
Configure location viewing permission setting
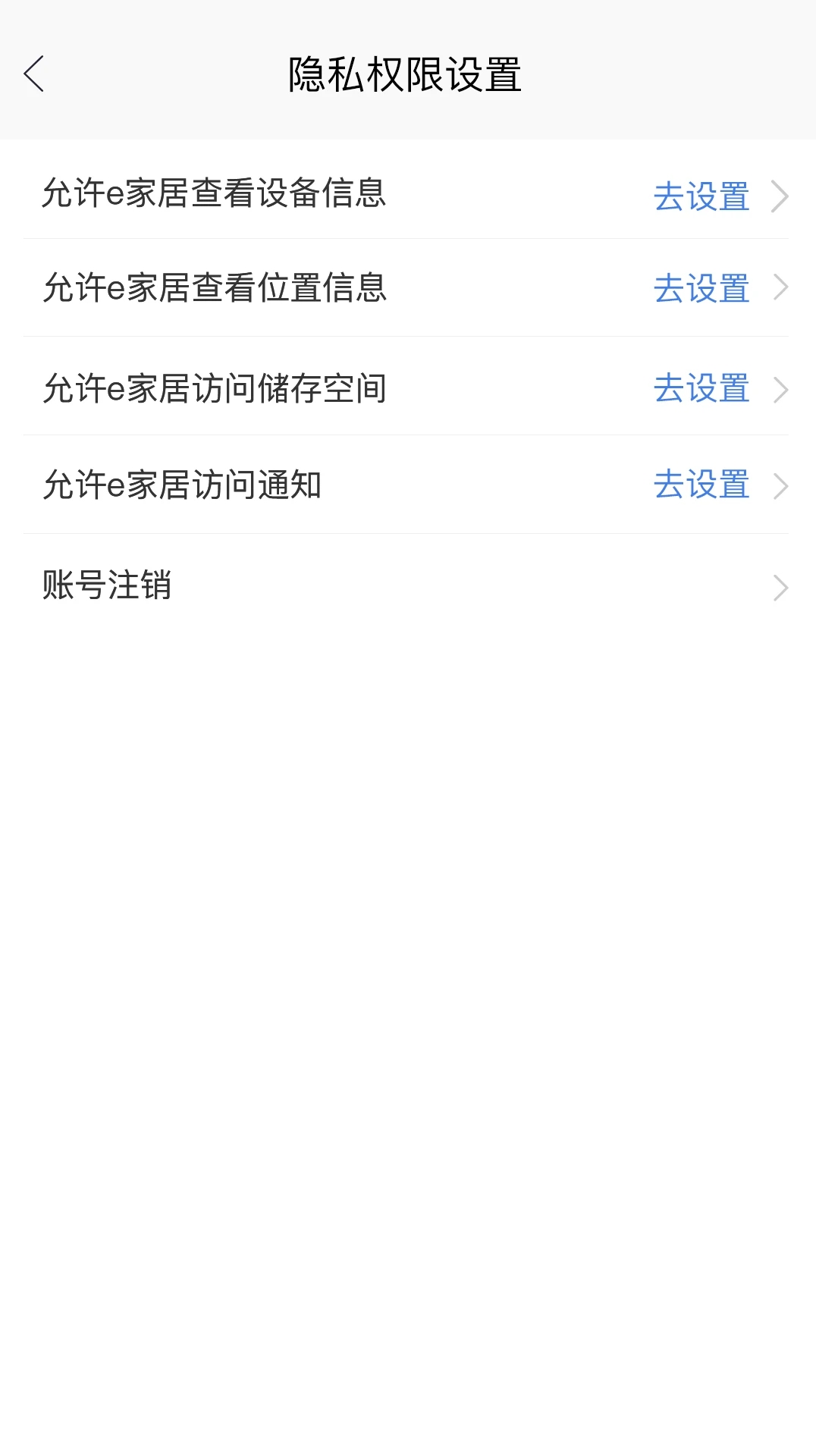(x=701, y=289)
